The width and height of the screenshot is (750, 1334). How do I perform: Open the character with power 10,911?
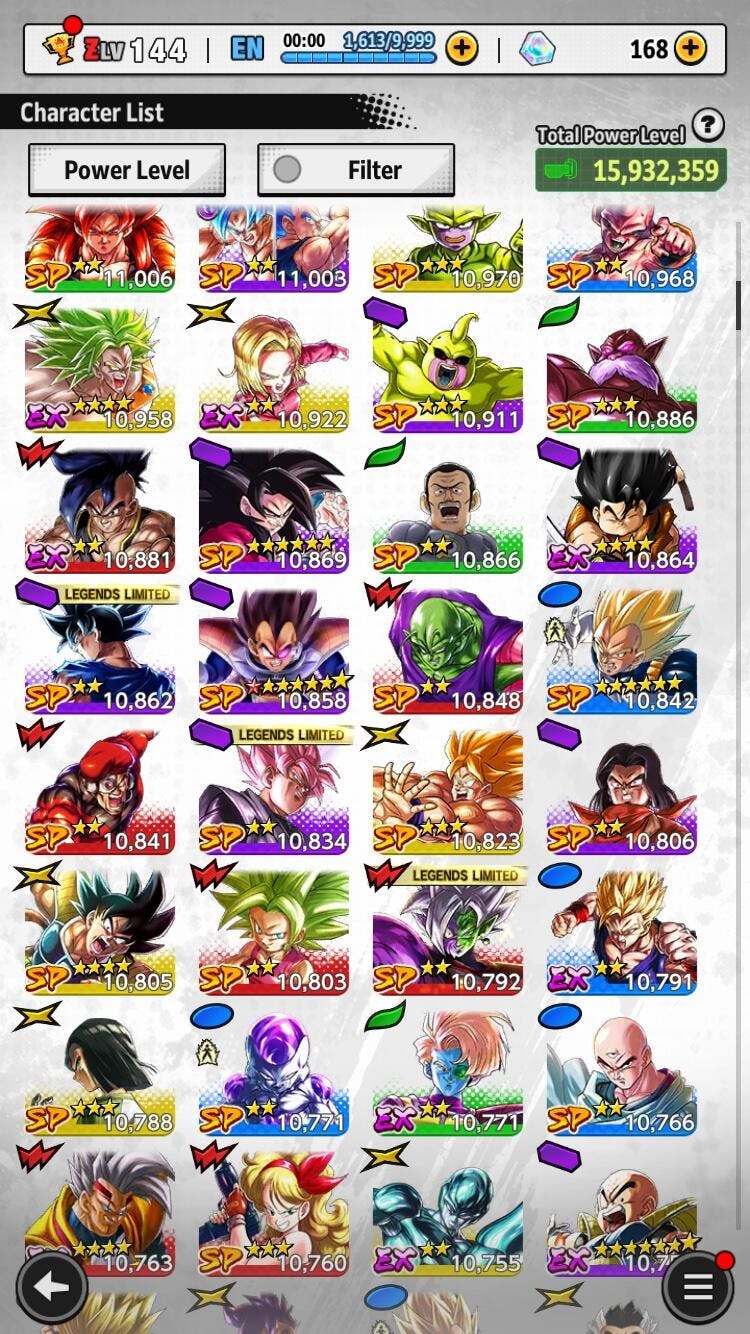[448, 367]
